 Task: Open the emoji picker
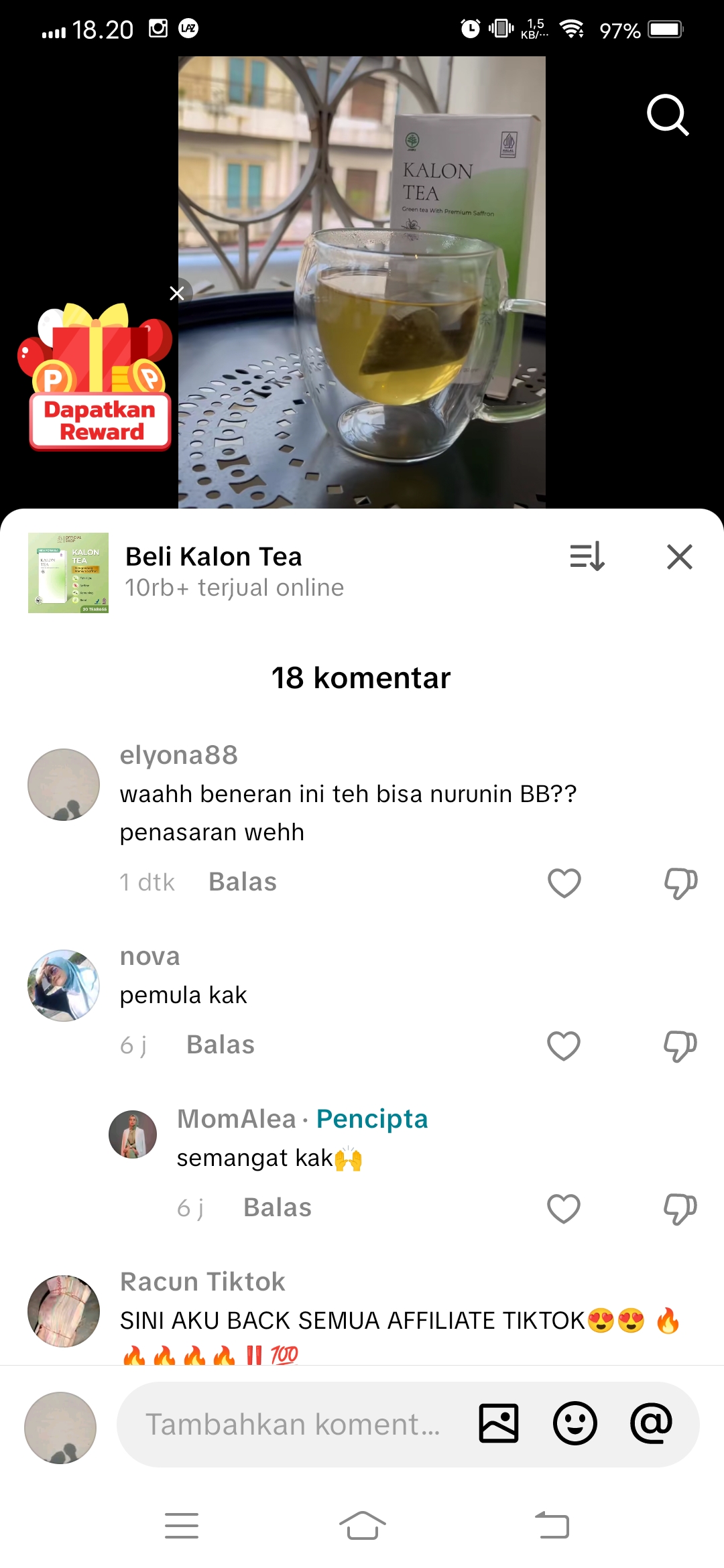pos(575,1423)
